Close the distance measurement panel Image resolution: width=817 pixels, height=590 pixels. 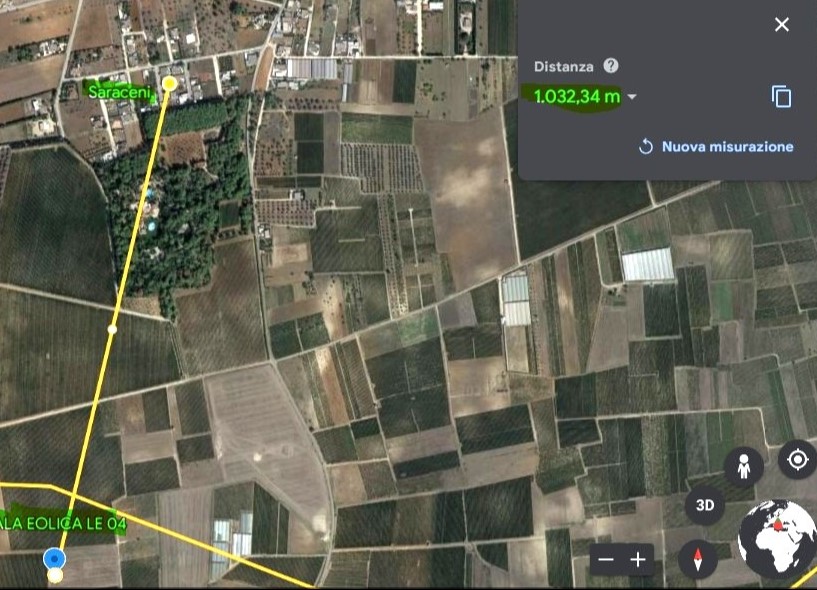coord(782,25)
